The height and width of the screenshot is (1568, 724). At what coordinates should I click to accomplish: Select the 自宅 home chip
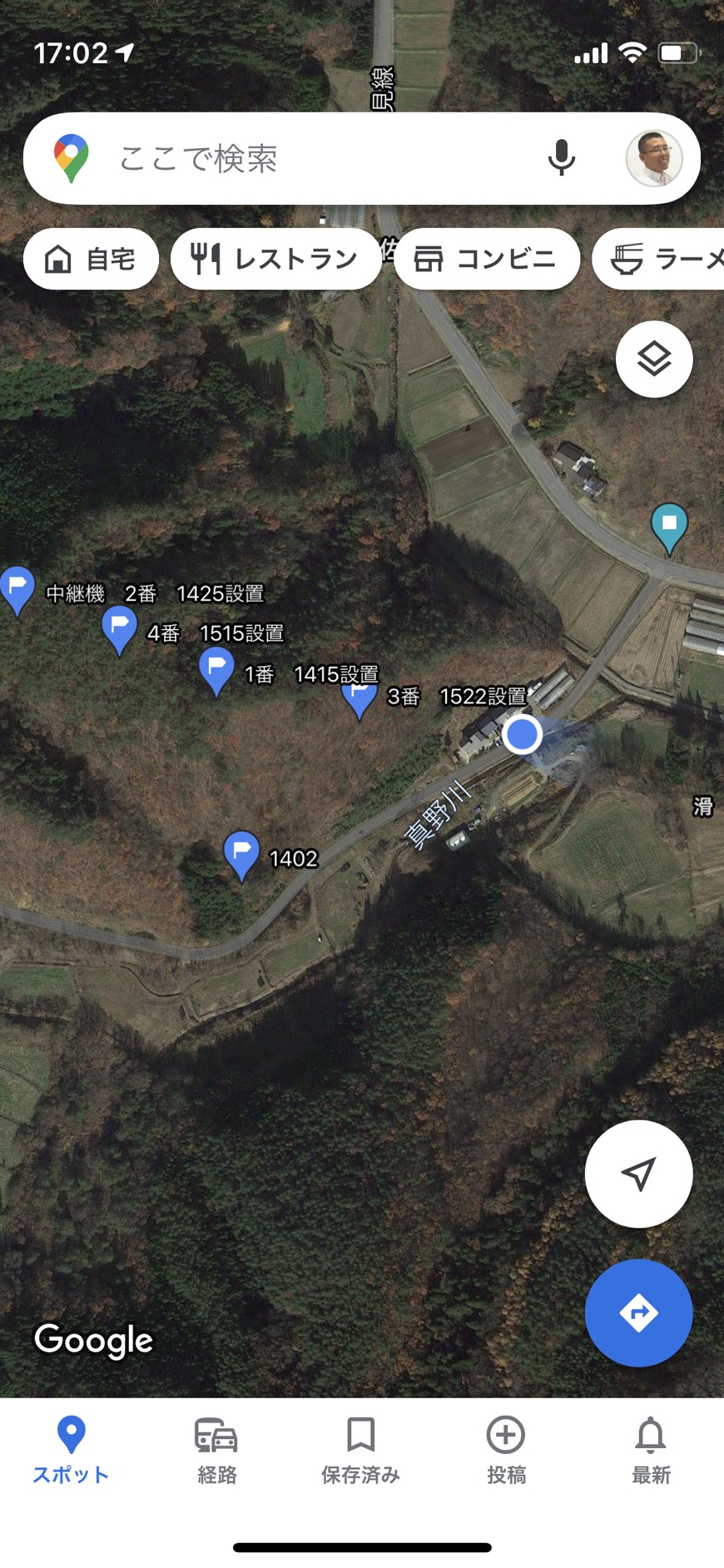point(91,259)
